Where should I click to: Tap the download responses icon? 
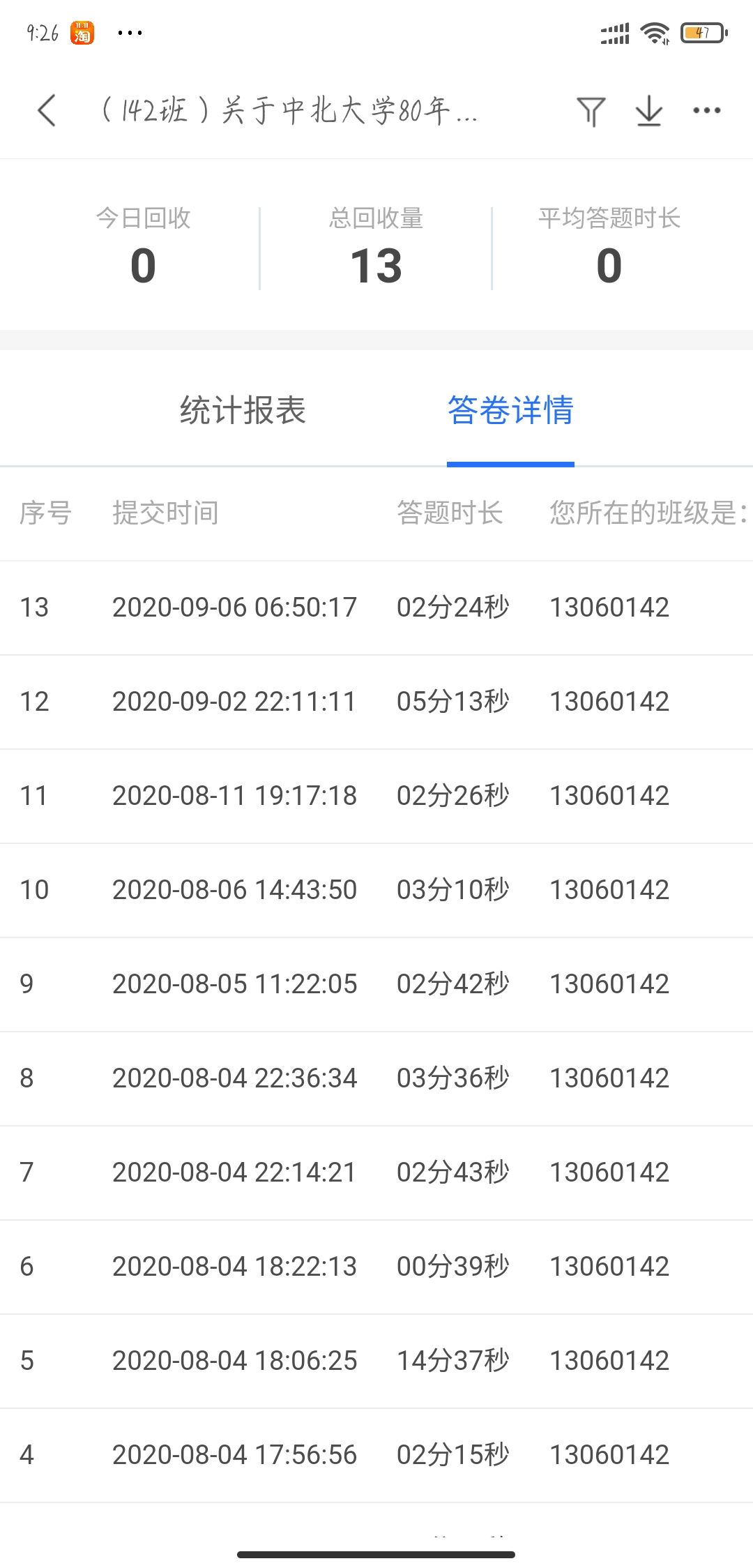(648, 110)
